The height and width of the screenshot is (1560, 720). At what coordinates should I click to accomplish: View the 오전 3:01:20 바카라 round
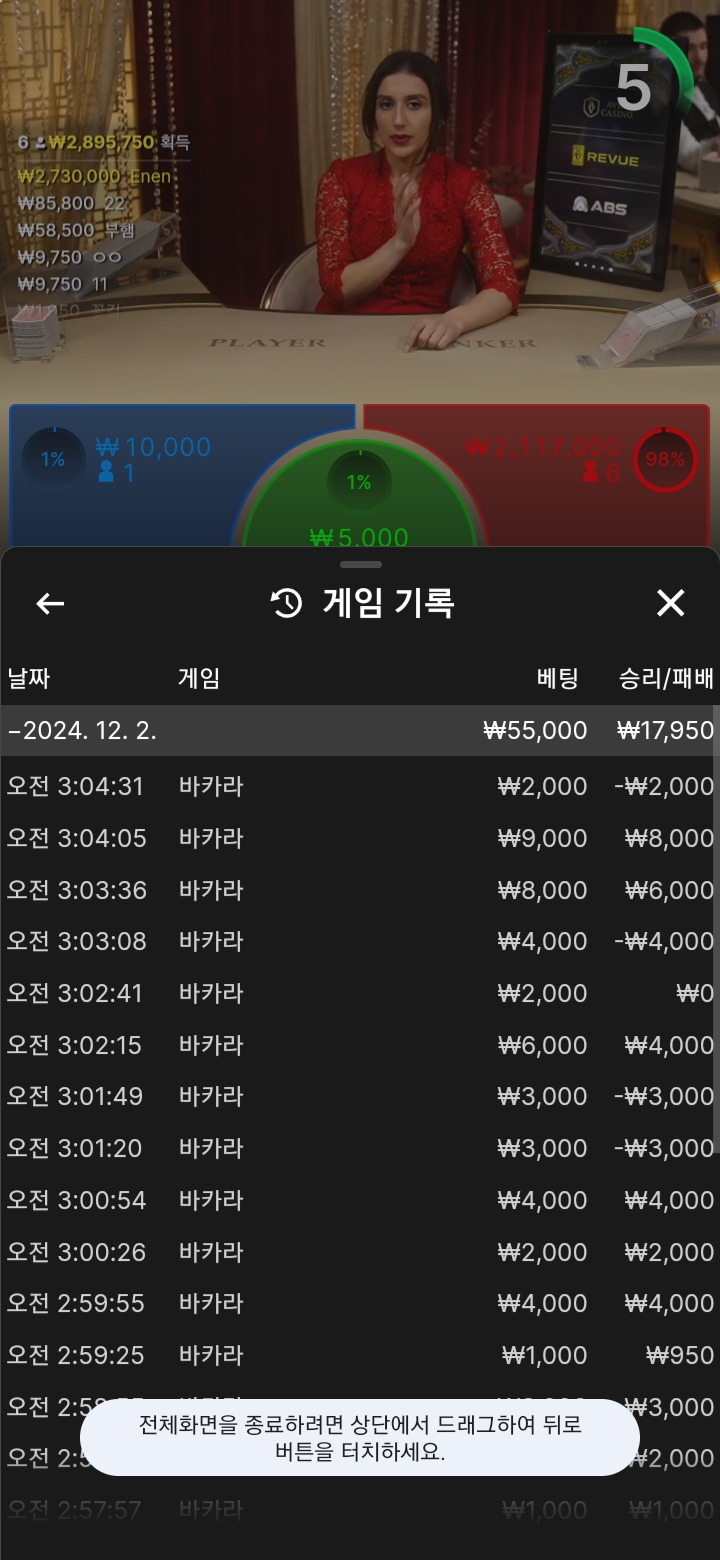pos(360,1148)
